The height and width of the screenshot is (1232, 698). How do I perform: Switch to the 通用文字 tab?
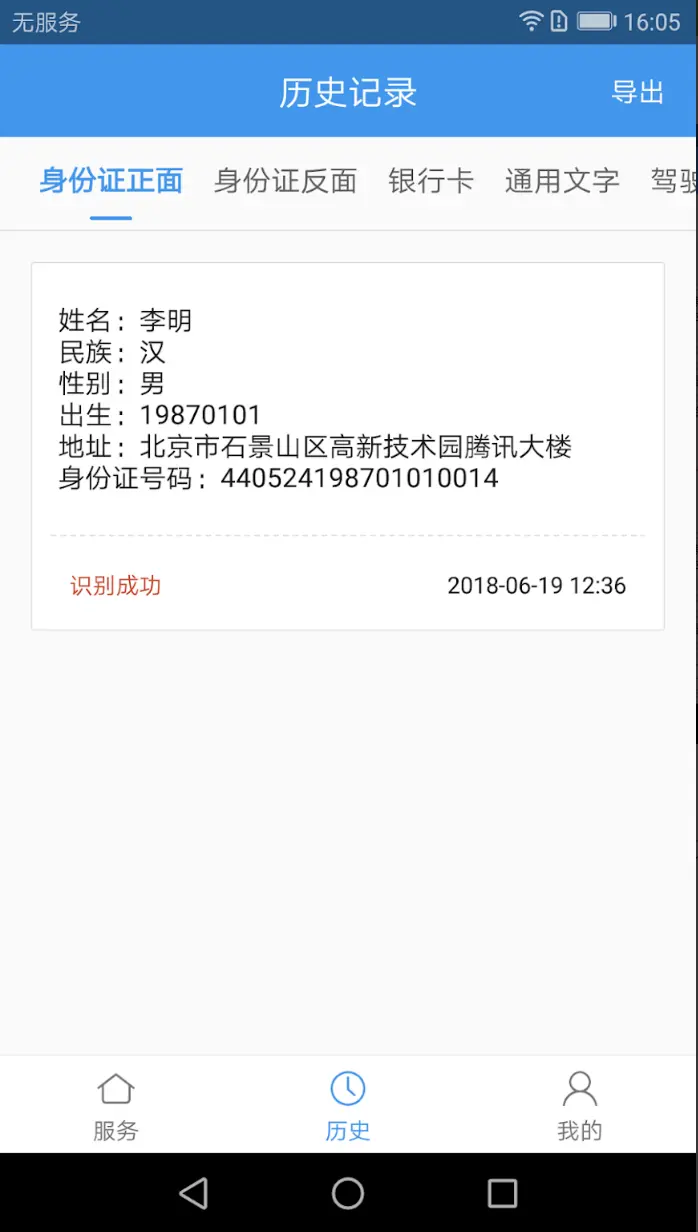[562, 181]
